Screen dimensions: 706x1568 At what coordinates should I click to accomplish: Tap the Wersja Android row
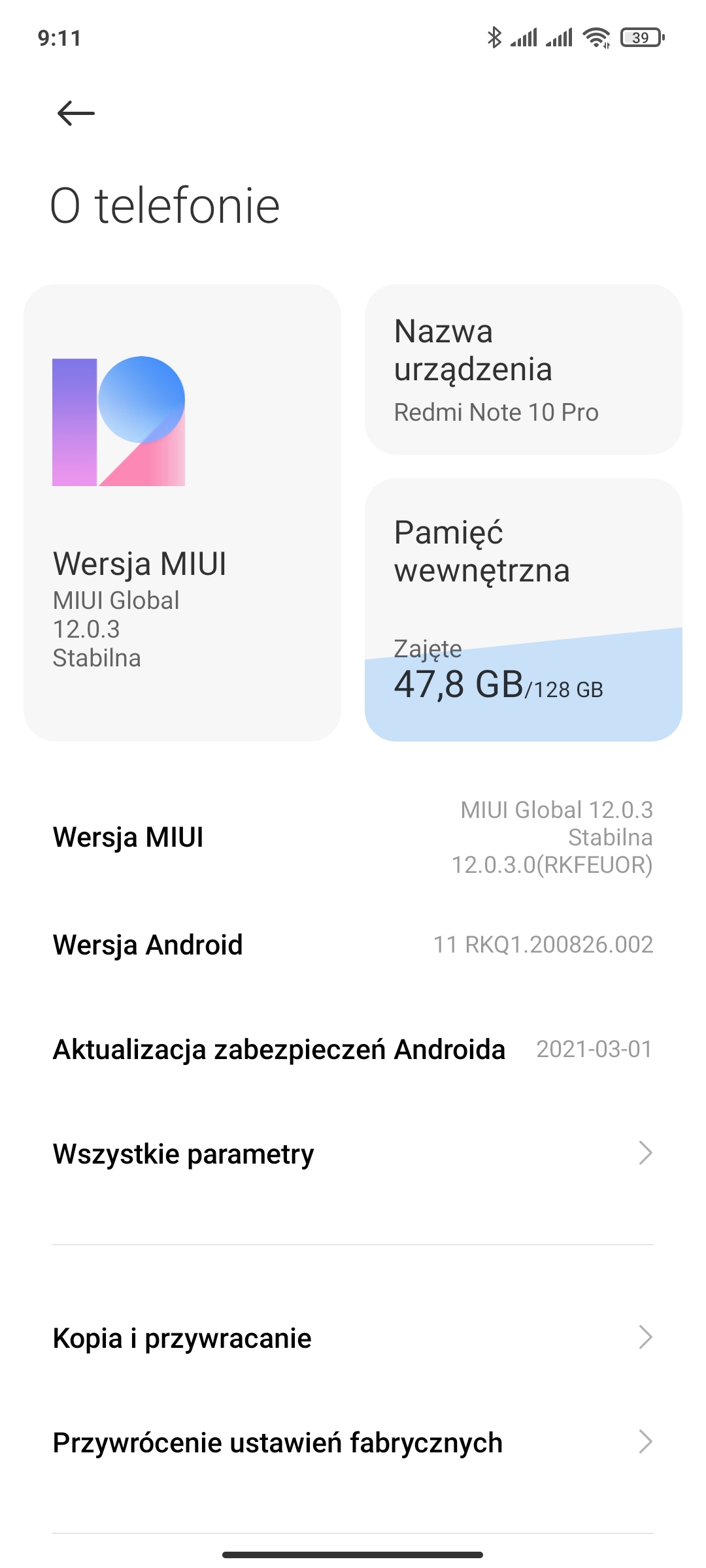coord(353,945)
